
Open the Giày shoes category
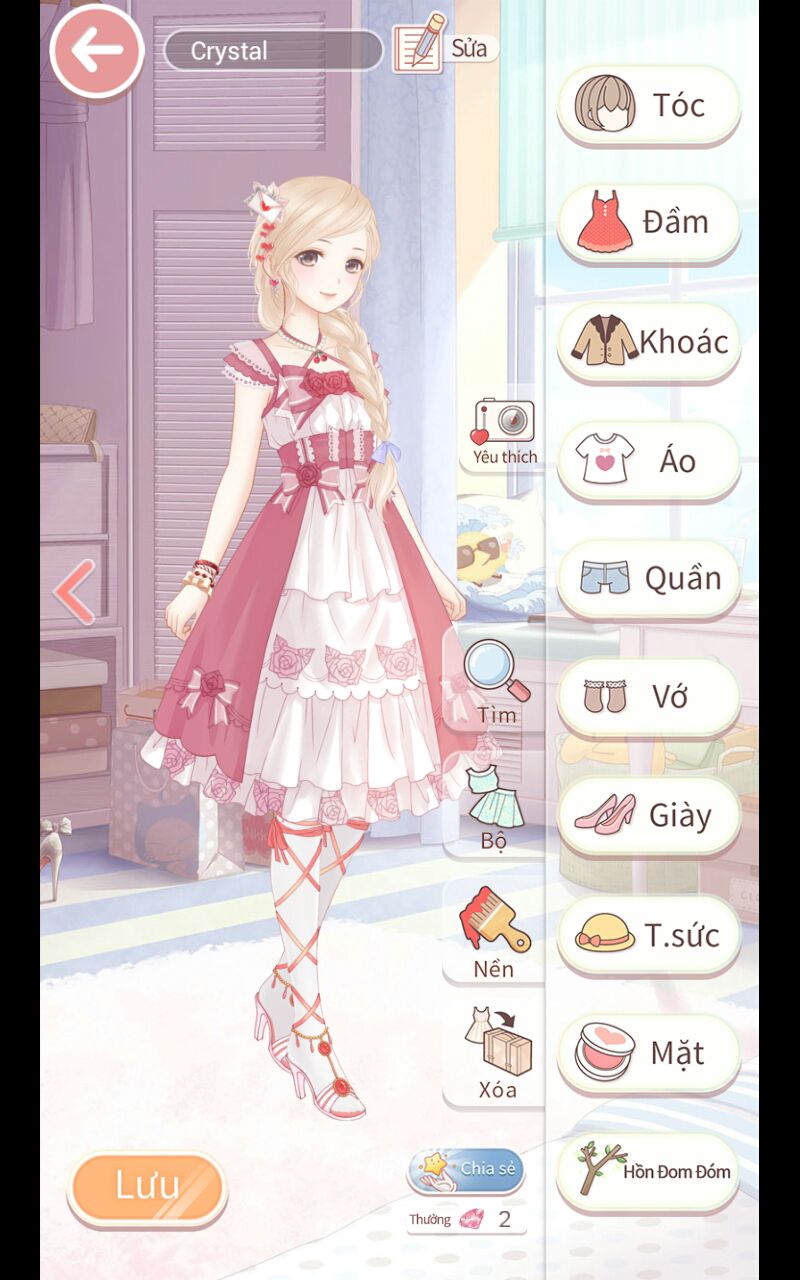click(x=649, y=815)
